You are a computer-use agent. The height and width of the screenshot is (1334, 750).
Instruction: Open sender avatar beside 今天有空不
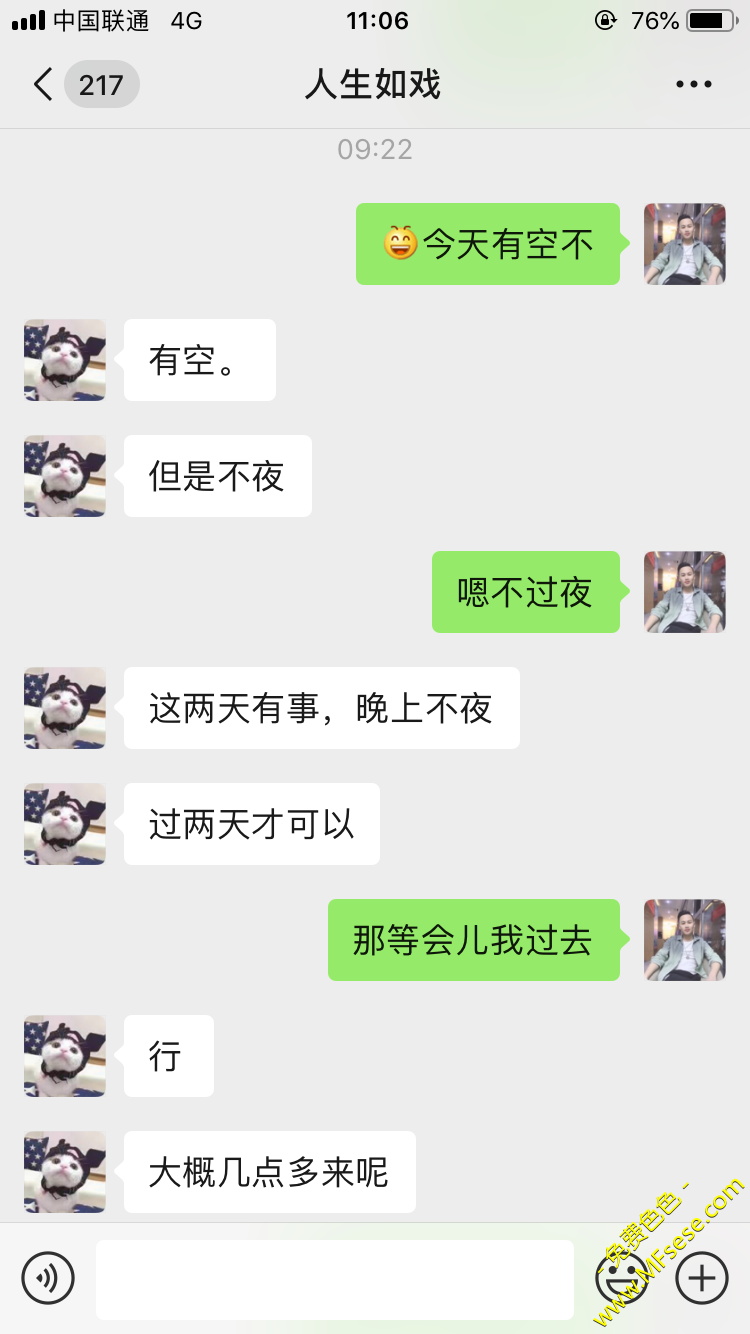point(684,244)
